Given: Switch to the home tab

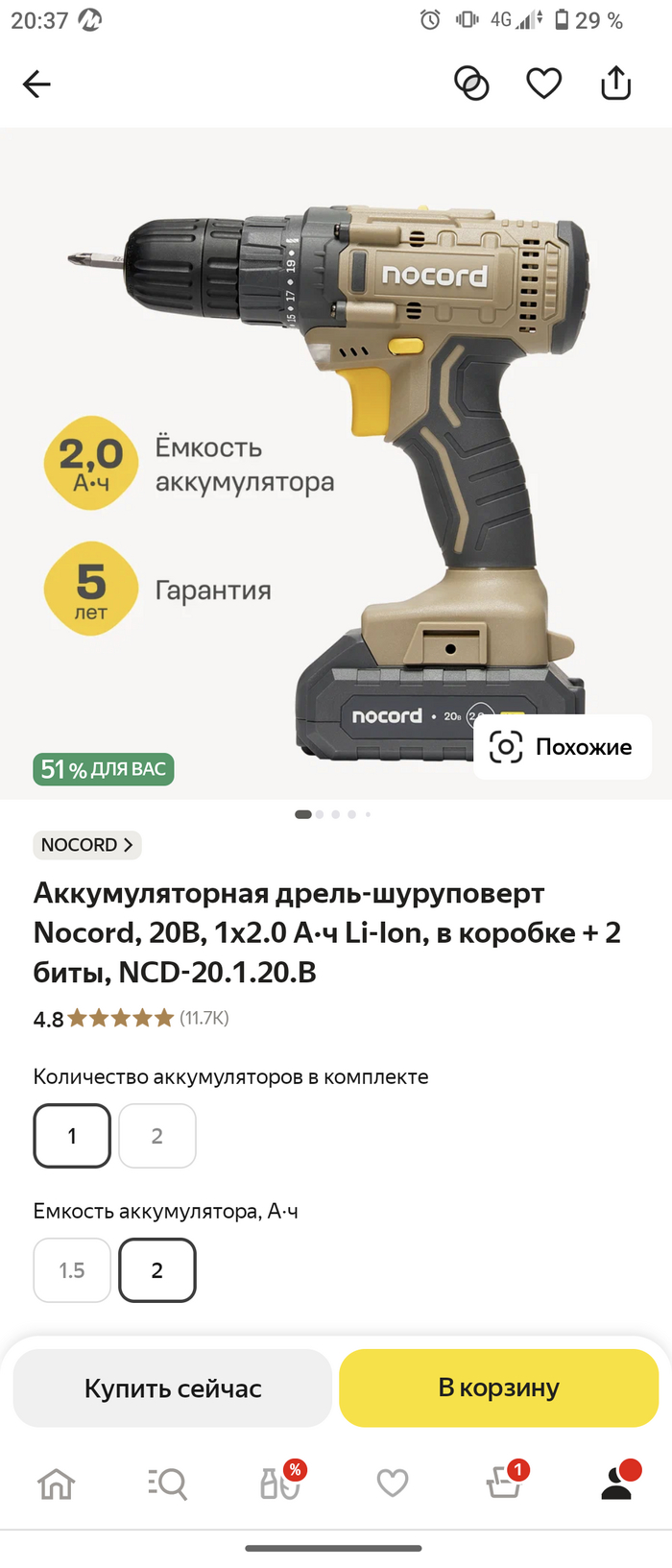Looking at the screenshot, I should (56, 1484).
